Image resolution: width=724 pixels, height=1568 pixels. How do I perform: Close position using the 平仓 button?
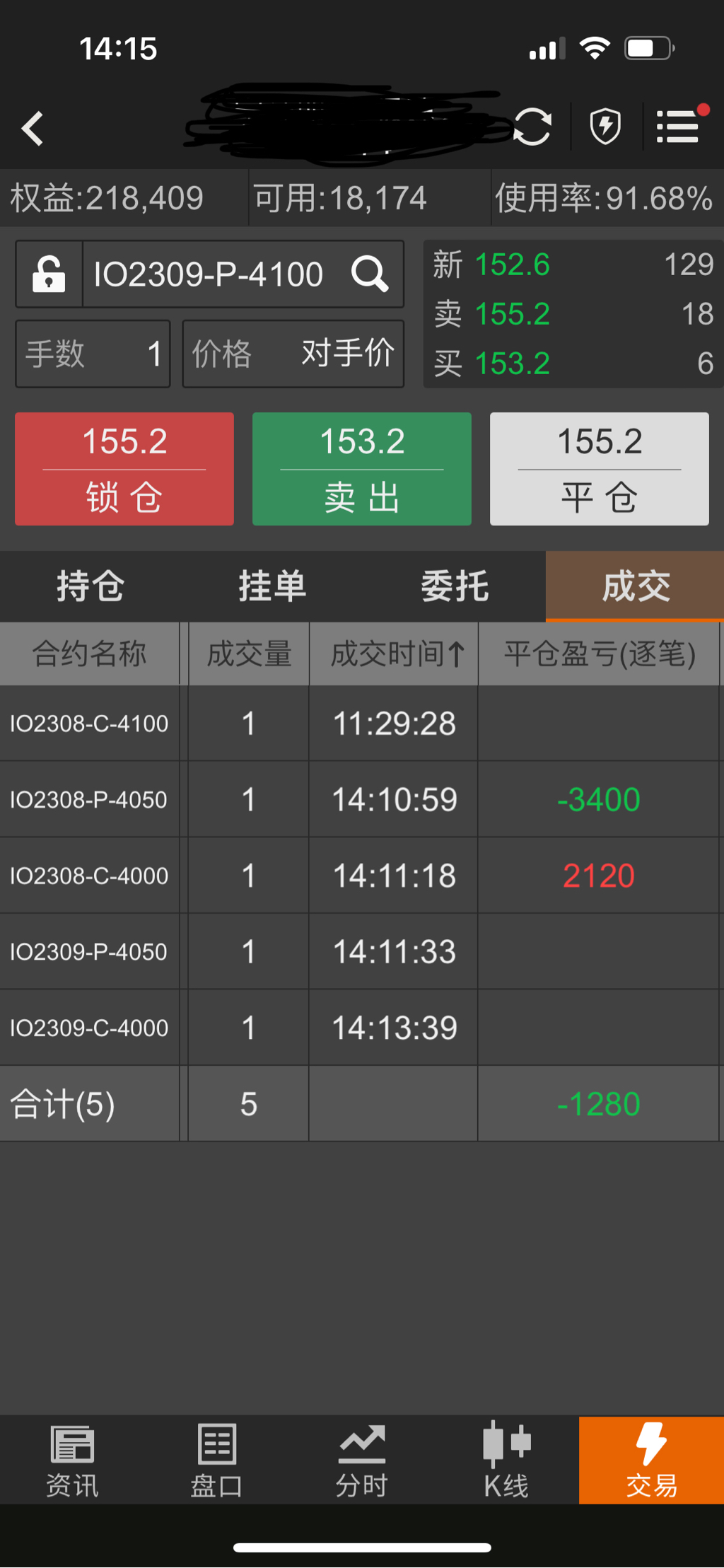(600, 469)
